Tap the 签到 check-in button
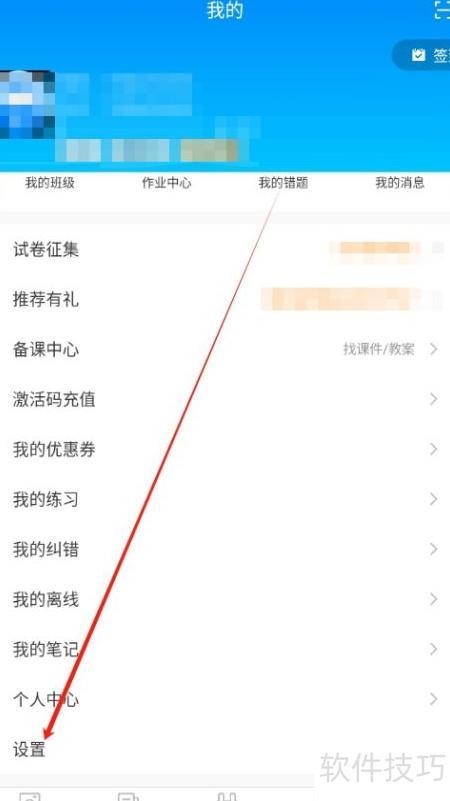Viewport: 450px width, 801px height. 422,55
